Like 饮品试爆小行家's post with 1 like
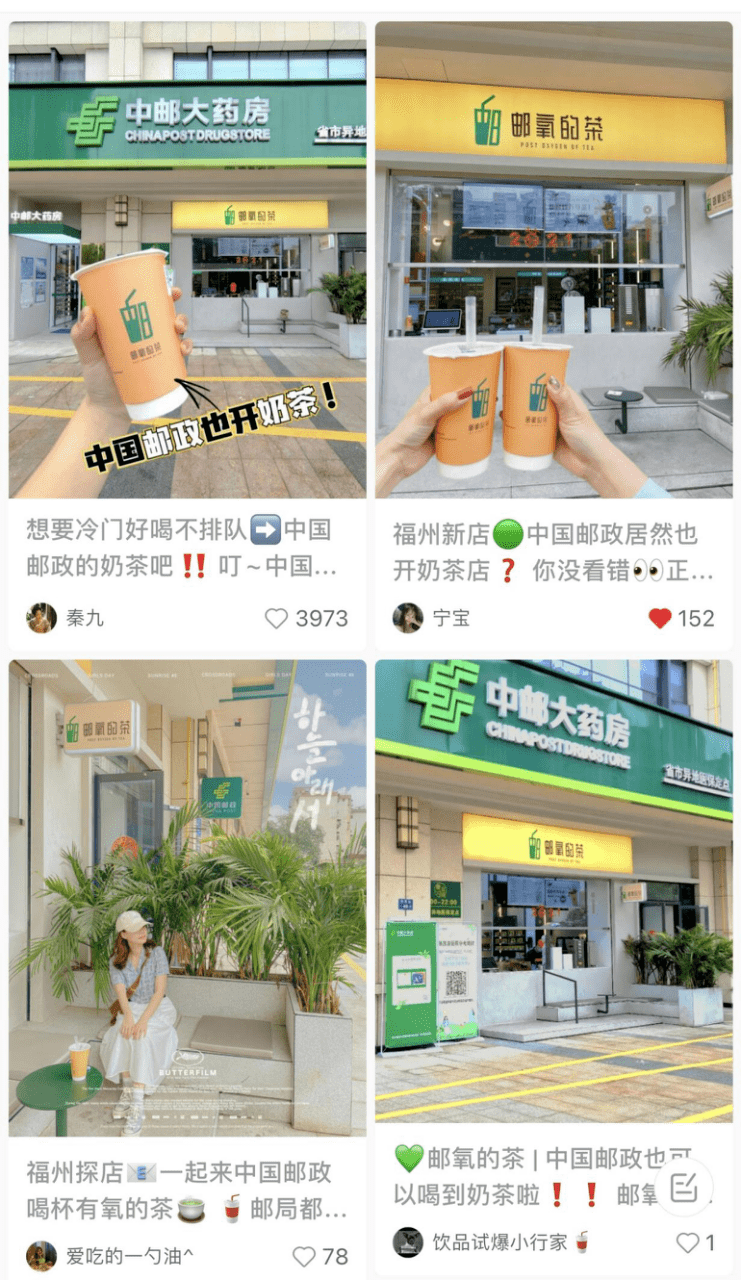Screen dimensions: 741x1280 point(687,1243)
